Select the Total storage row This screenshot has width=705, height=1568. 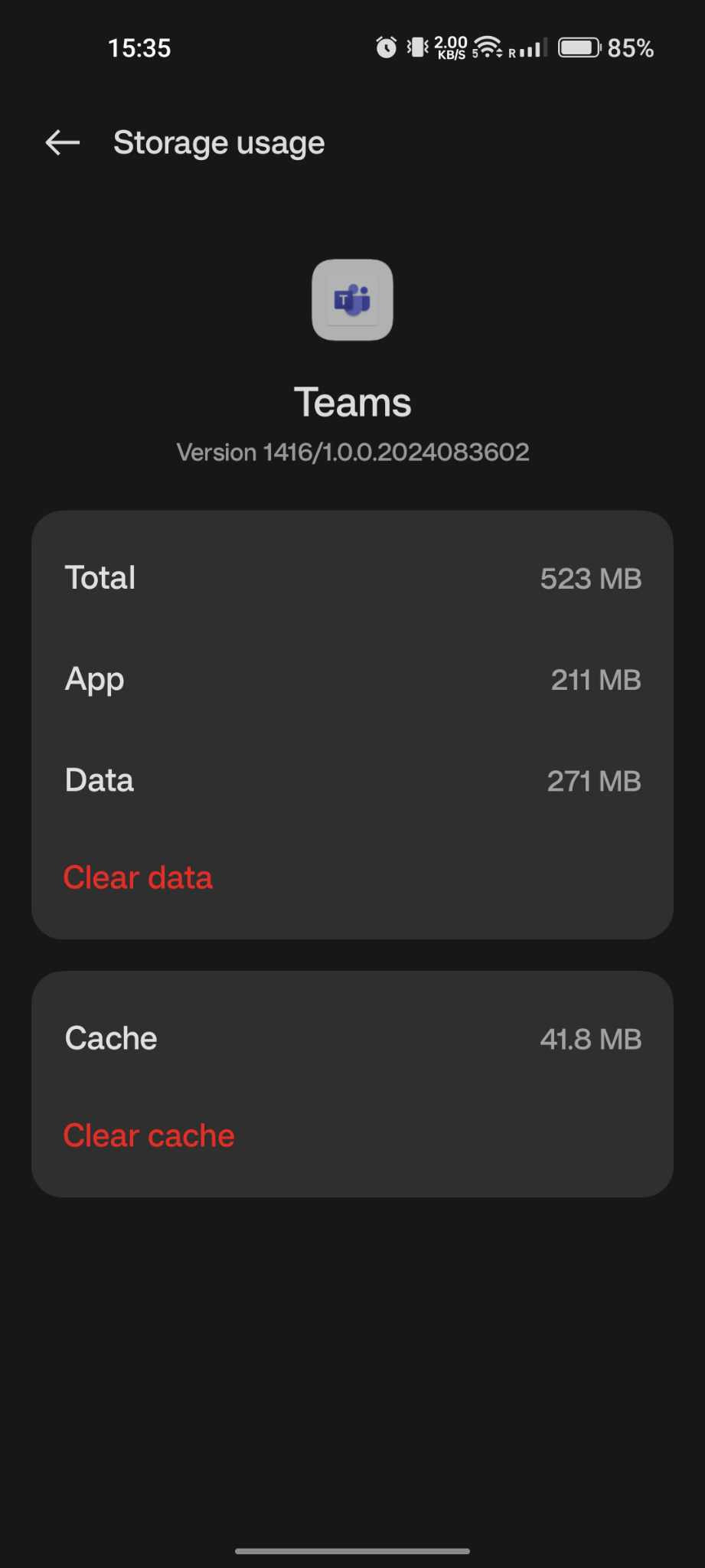[352, 578]
